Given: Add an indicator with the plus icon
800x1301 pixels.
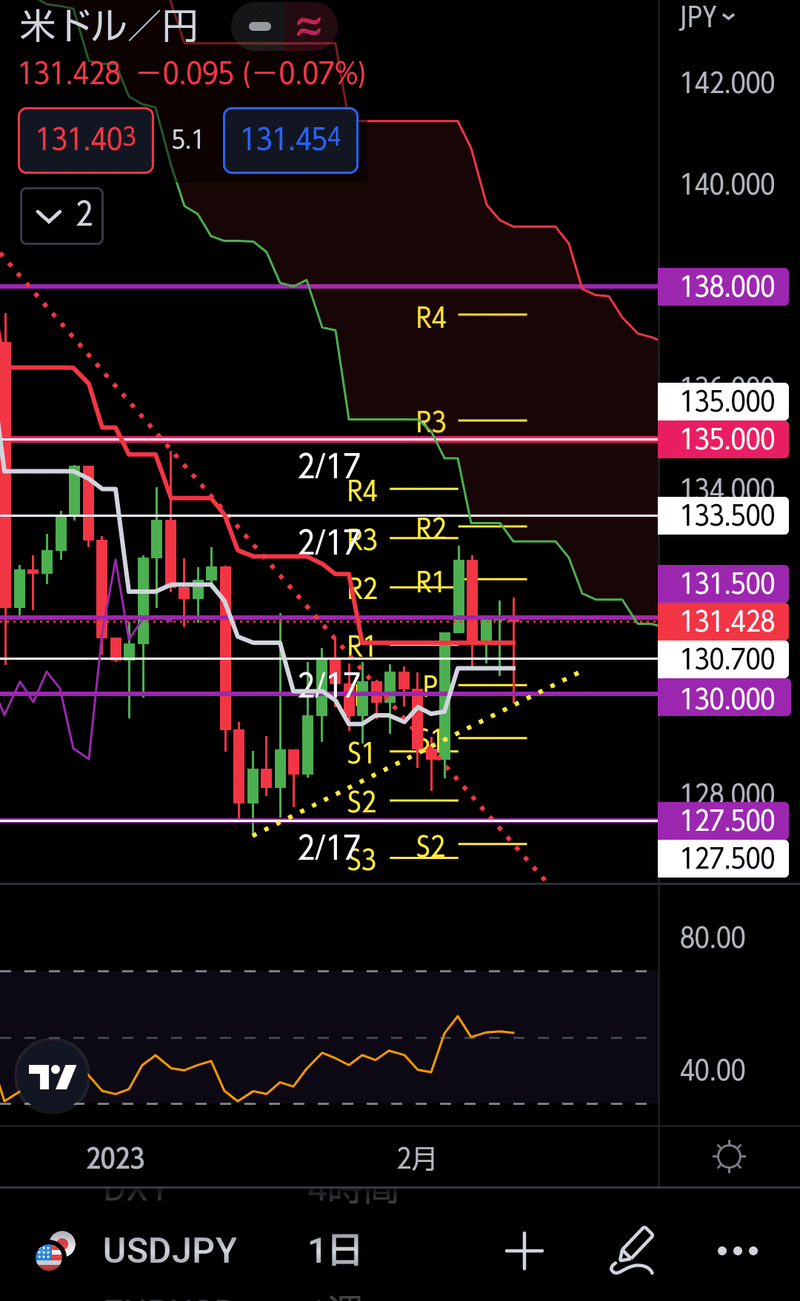Looking at the screenshot, I should [524, 1250].
